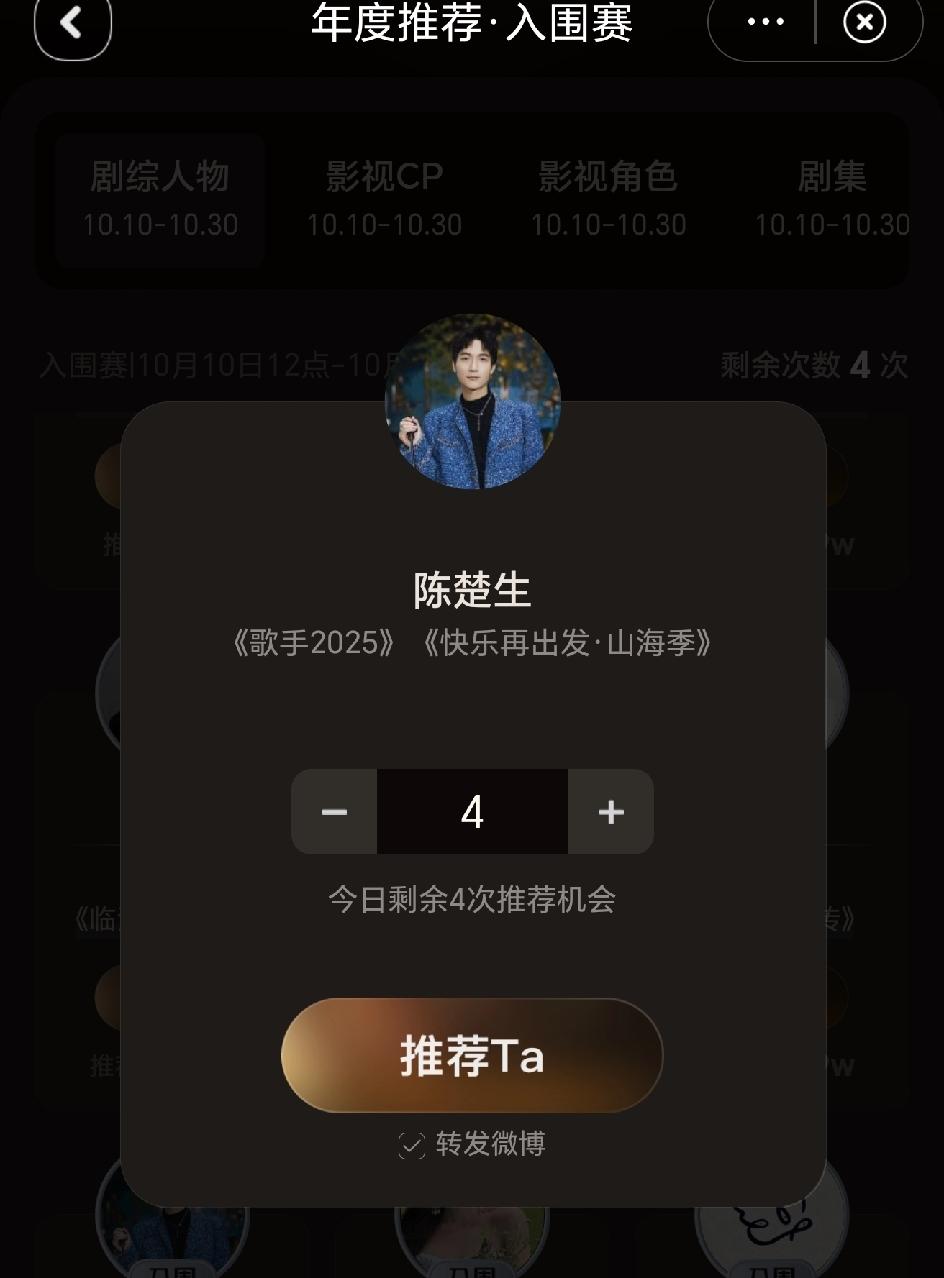Edit the recommendation number field
The height and width of the screenshot is (1278, 944).
coord(472,812)
